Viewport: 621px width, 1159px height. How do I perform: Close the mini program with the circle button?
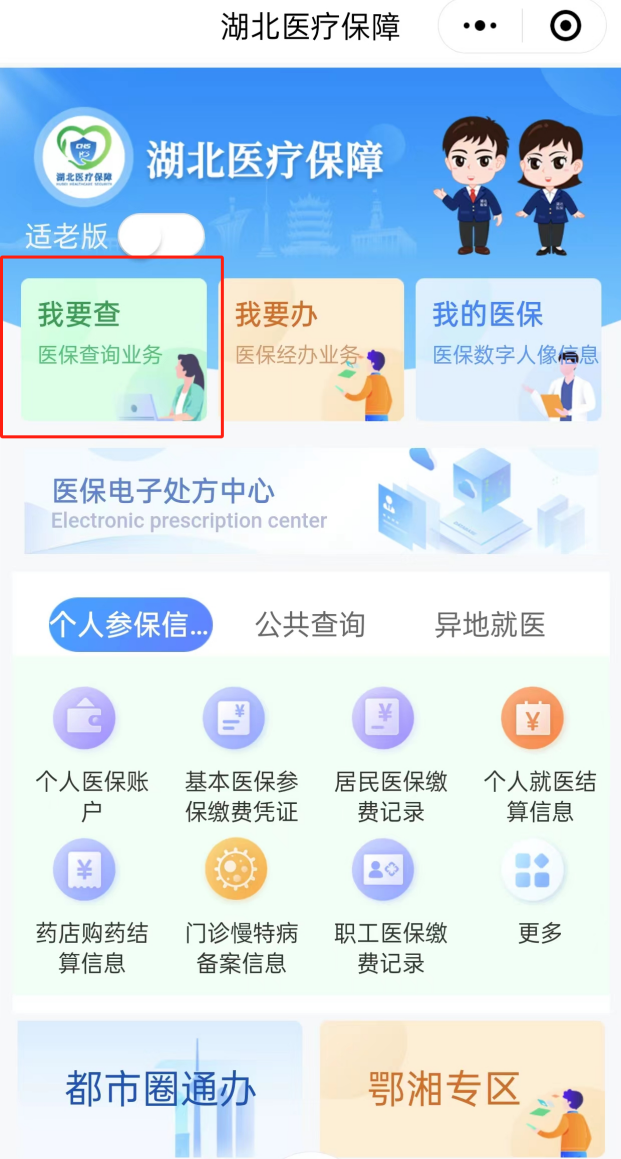565,27
